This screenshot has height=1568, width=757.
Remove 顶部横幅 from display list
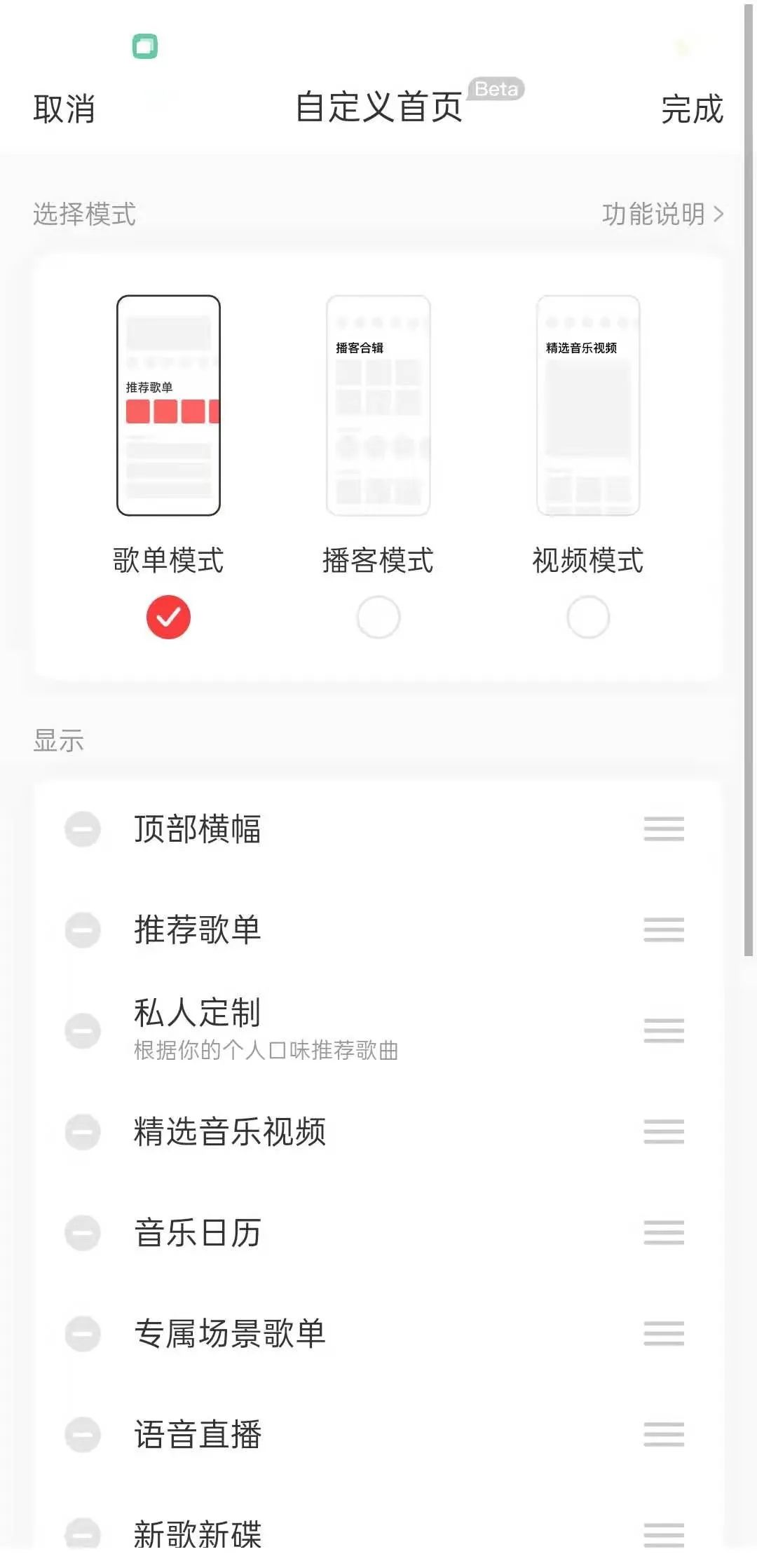tap(83, 829)
